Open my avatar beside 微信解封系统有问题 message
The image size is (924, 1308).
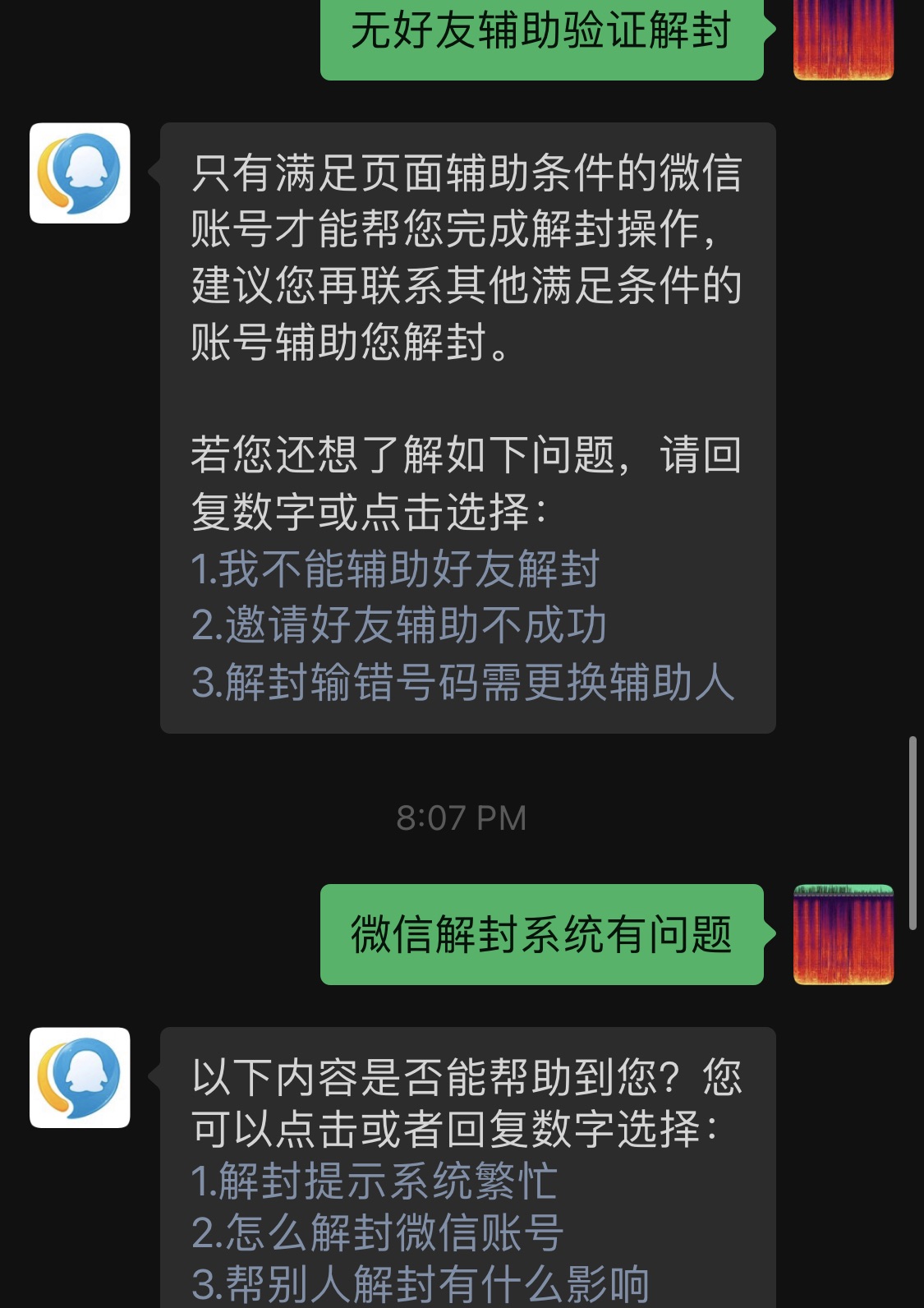[x=843, y=934]
